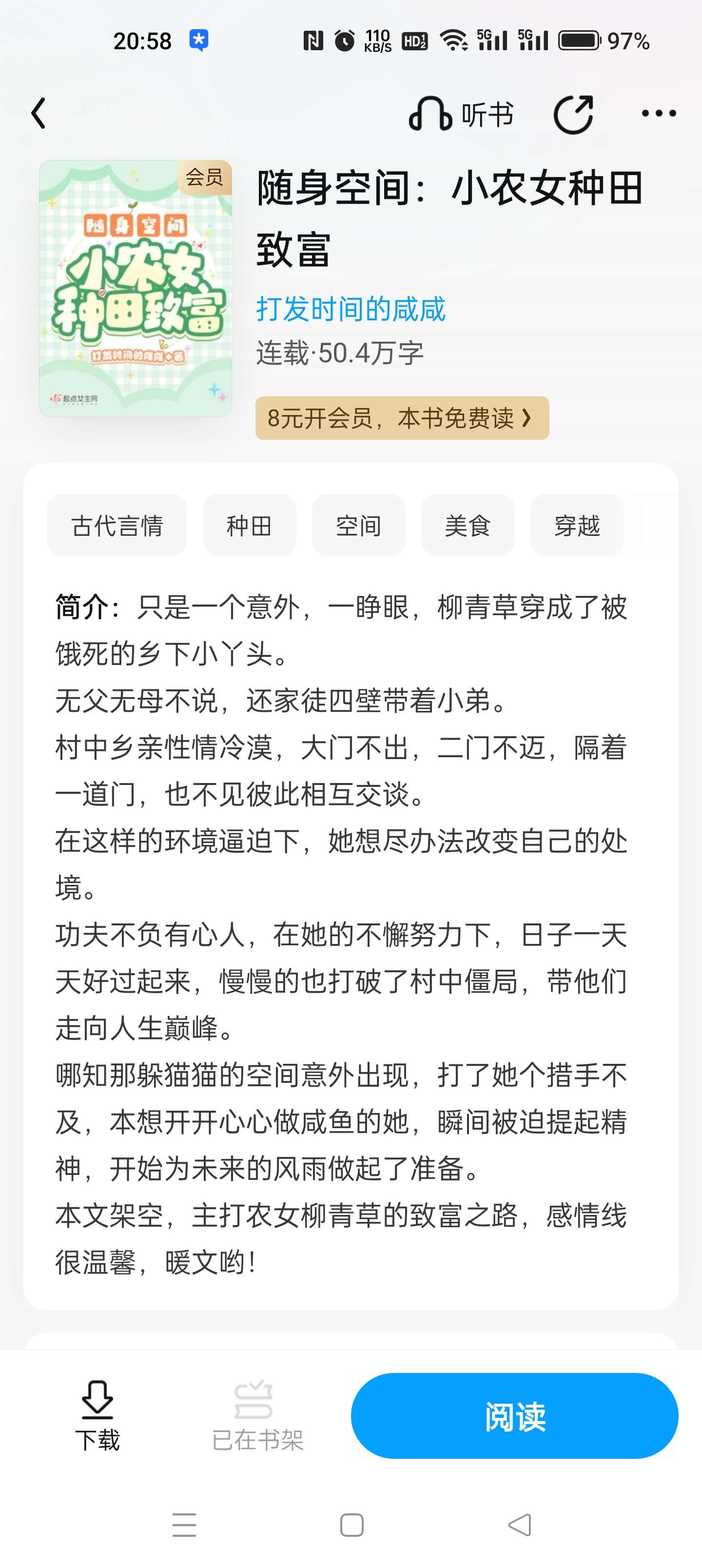702x1568 pixels.
Task: Start audiobook with 听书
Action: coord(461,114)
